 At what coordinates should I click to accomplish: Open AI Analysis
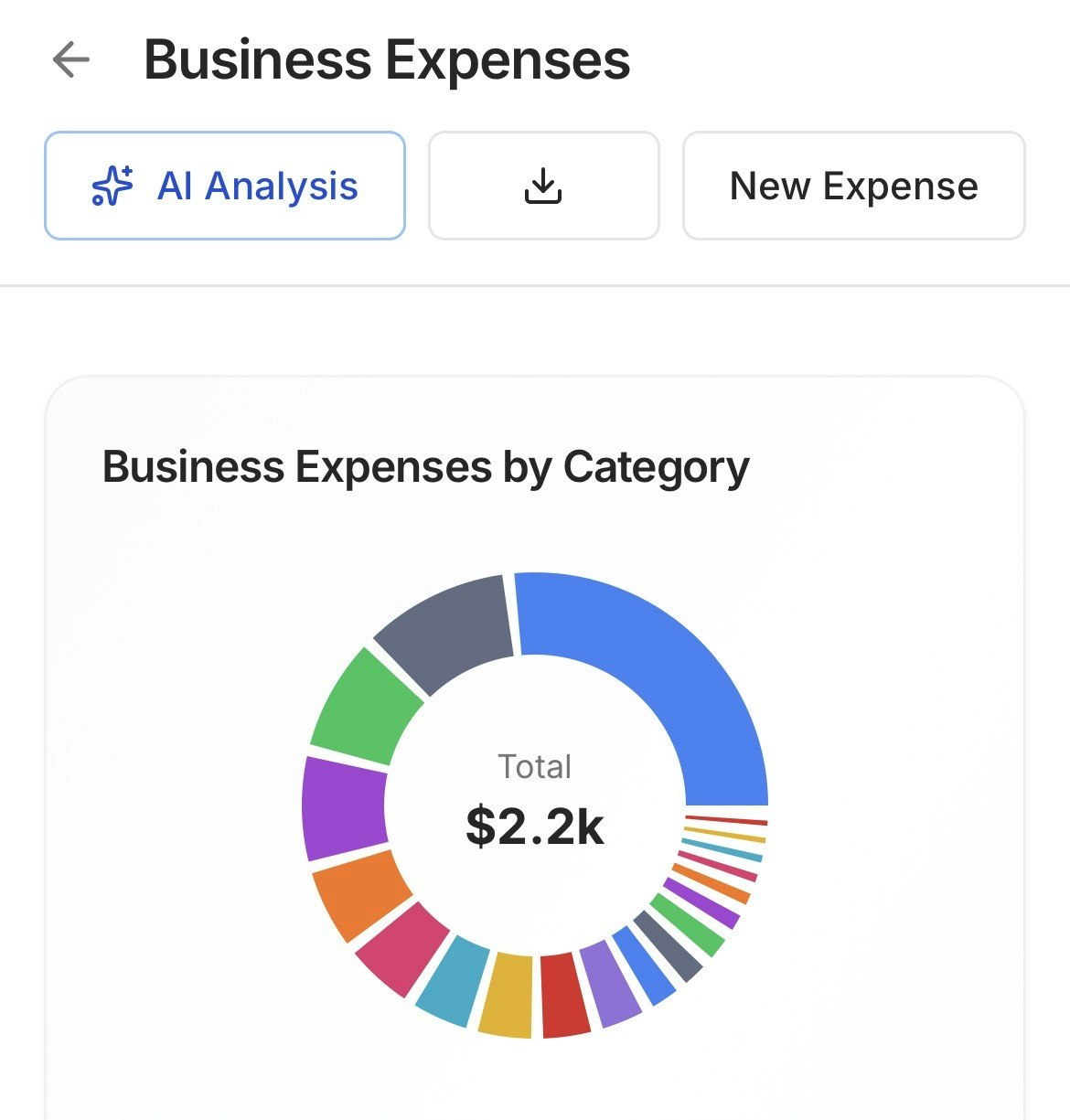(225, 186)
